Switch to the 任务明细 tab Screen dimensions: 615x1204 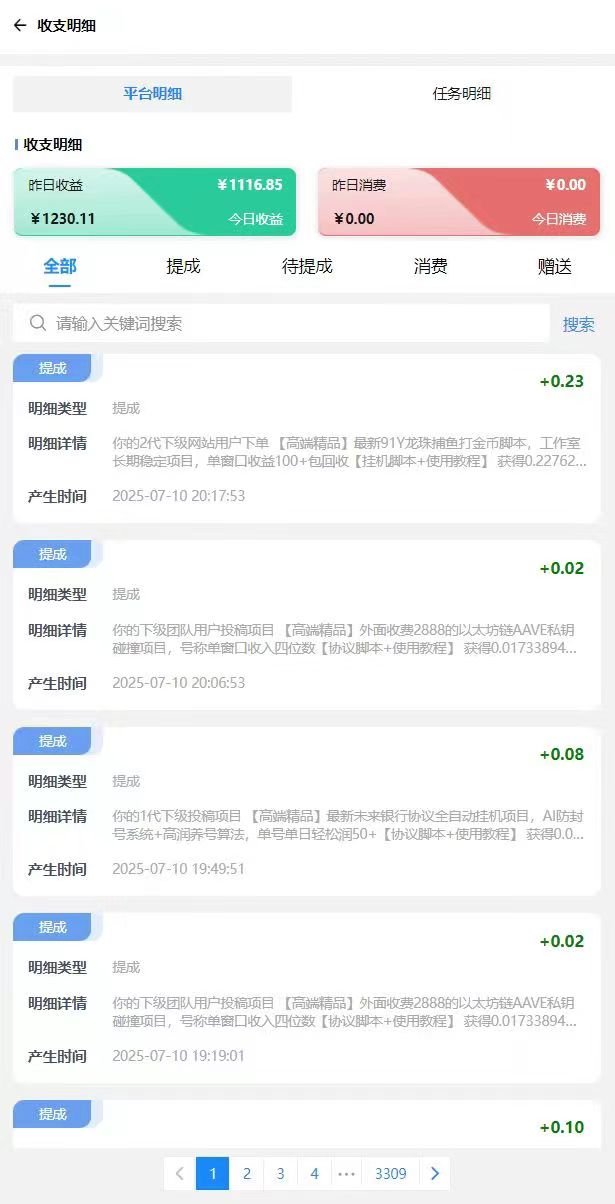click(461, 94)
